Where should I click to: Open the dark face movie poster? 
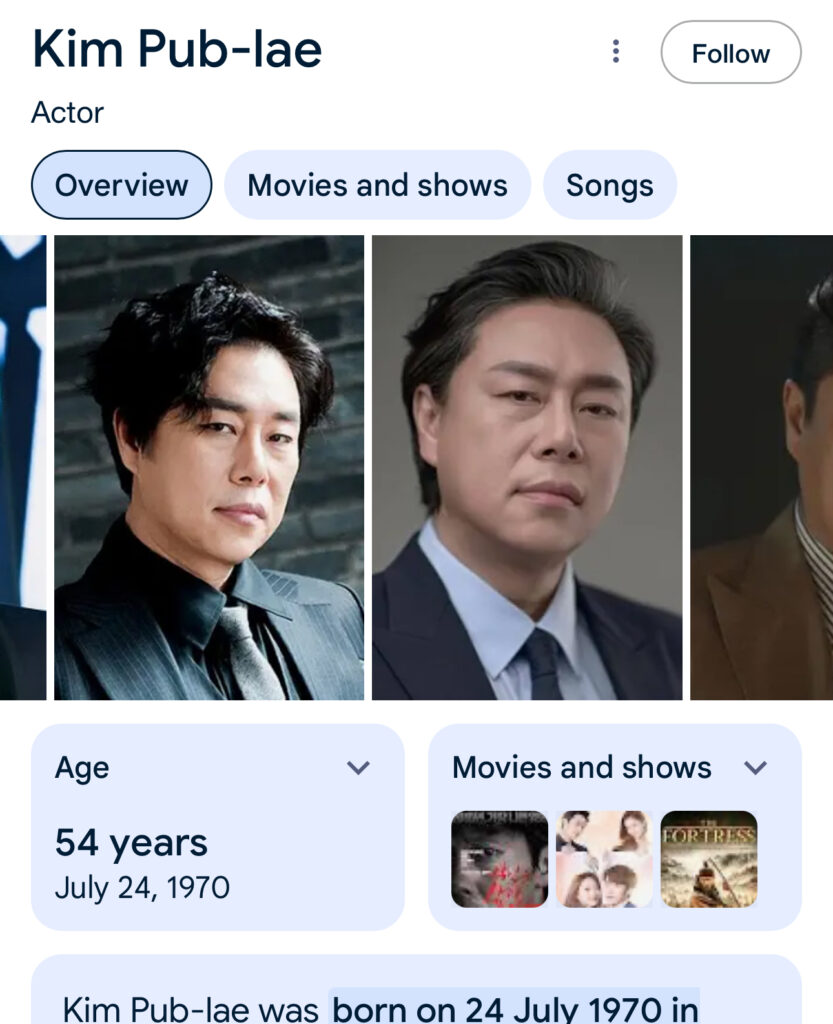(x=499, y=859)
